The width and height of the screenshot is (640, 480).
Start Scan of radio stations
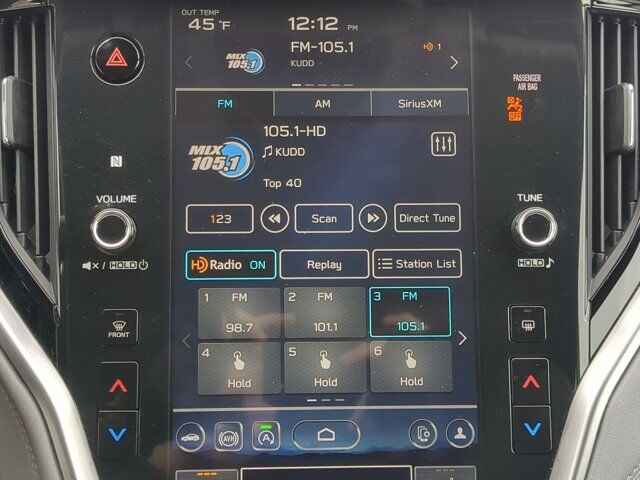pyautogui.click(x=324, y=218)
